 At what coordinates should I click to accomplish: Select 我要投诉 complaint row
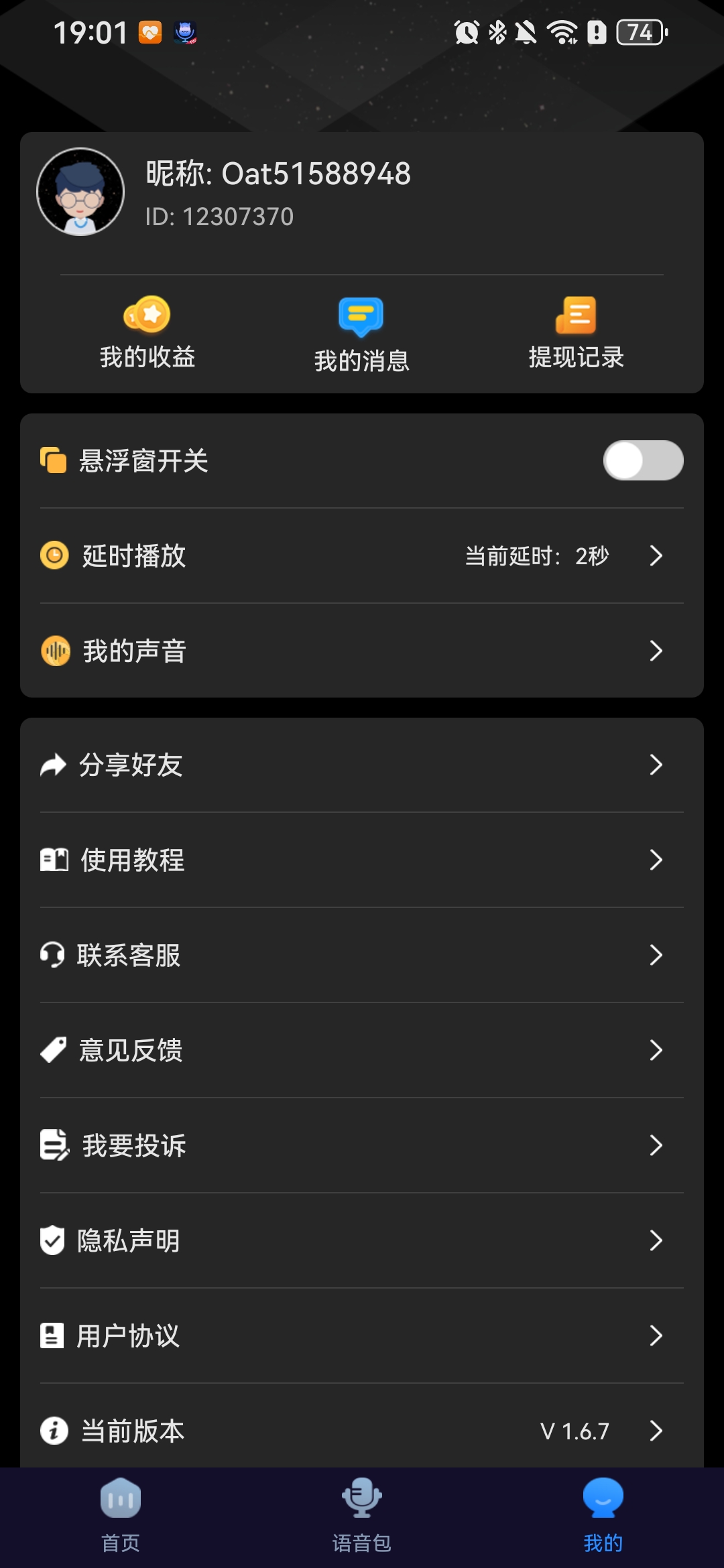(362, 1145)
